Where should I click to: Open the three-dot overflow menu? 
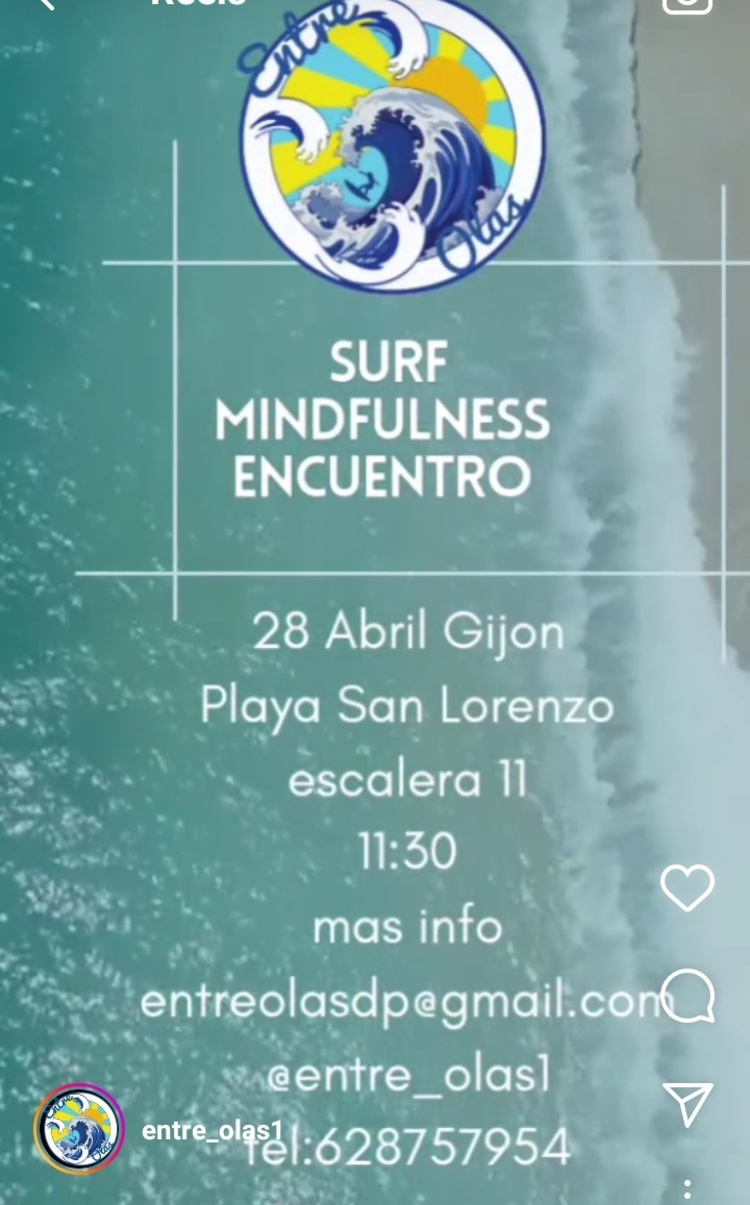[687, 1188]
